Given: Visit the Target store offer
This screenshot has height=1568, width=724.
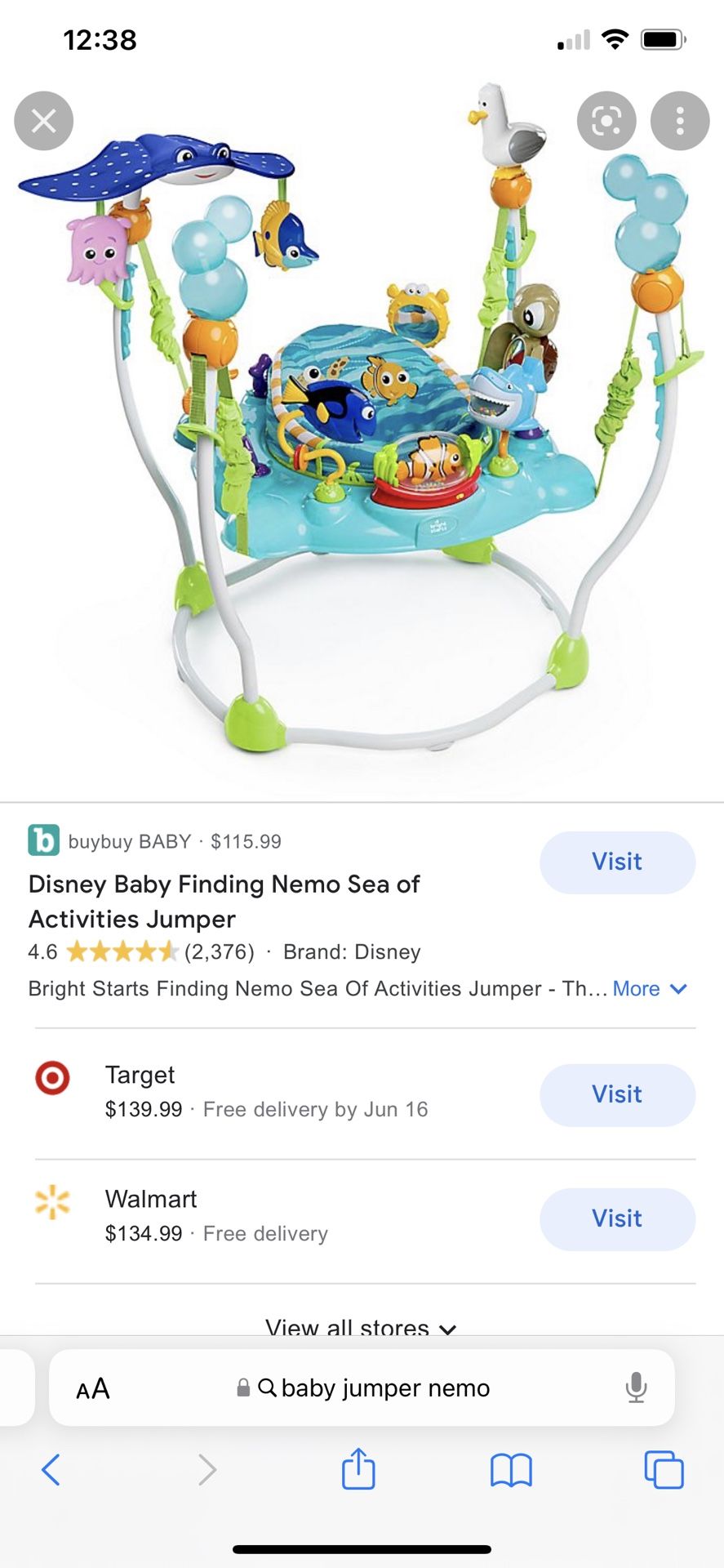Looking at the screenshot, I should coord(617,1095).
